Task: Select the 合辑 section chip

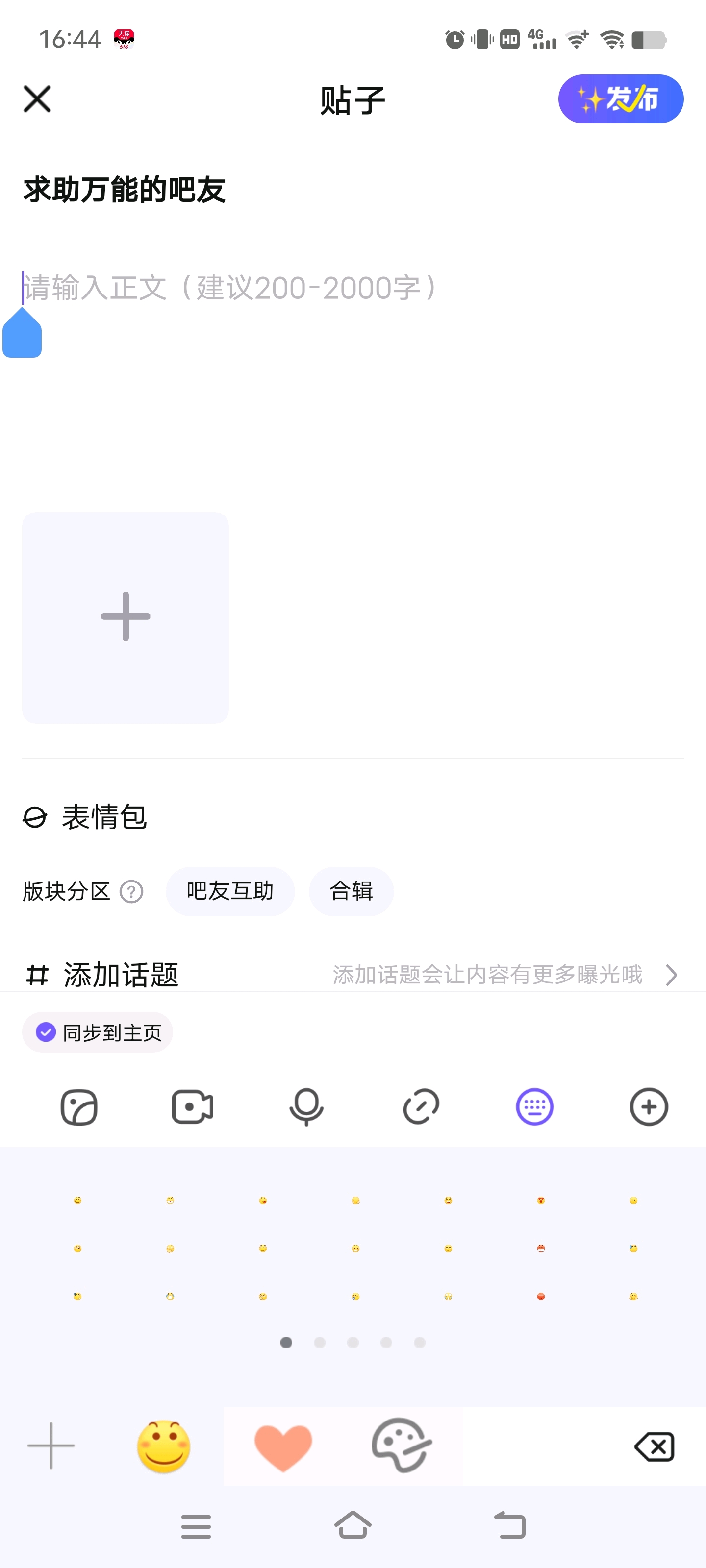Action: click(351, 891)
